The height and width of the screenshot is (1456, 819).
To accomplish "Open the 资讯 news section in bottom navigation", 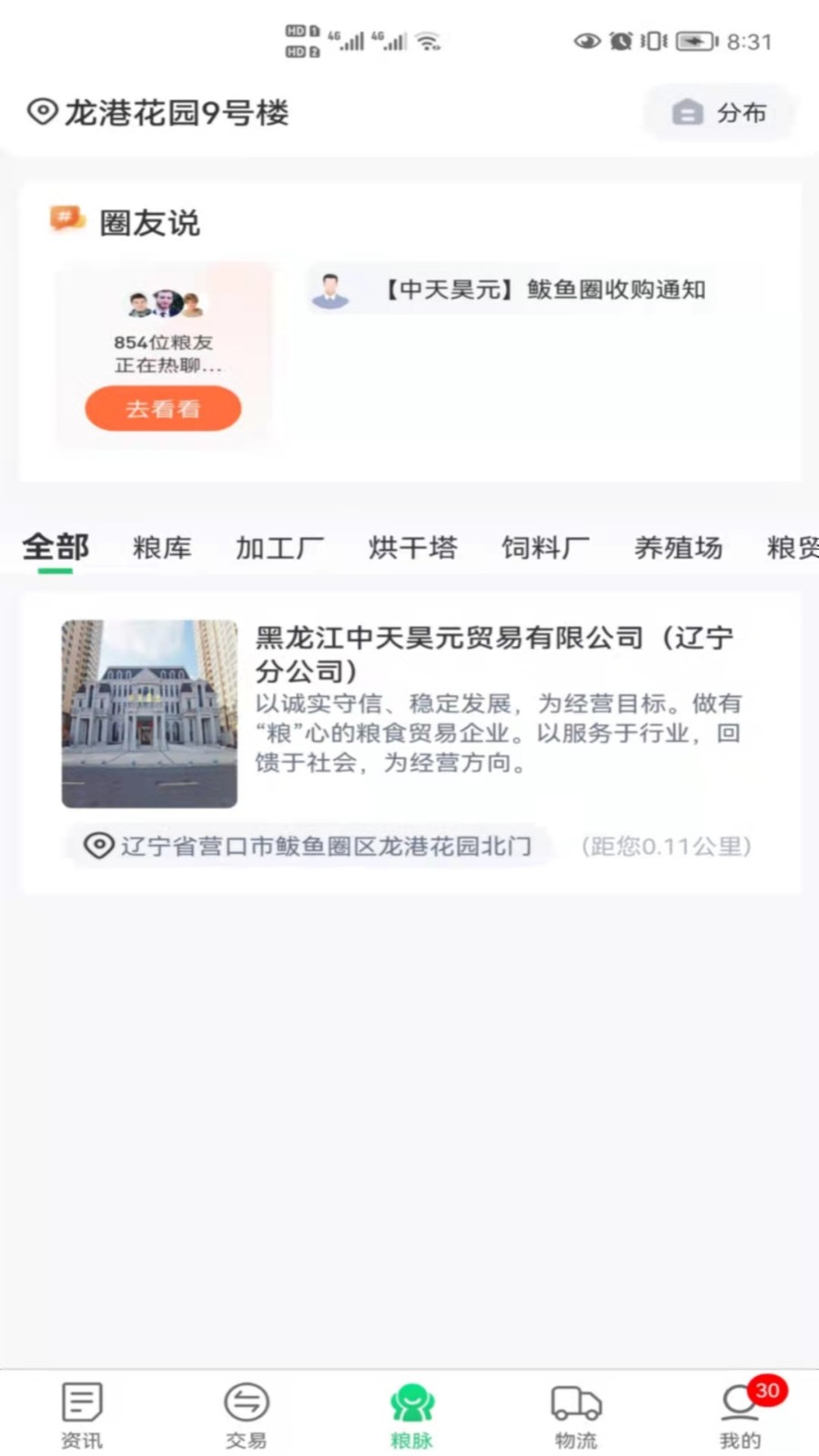I will pos(81,1410).
